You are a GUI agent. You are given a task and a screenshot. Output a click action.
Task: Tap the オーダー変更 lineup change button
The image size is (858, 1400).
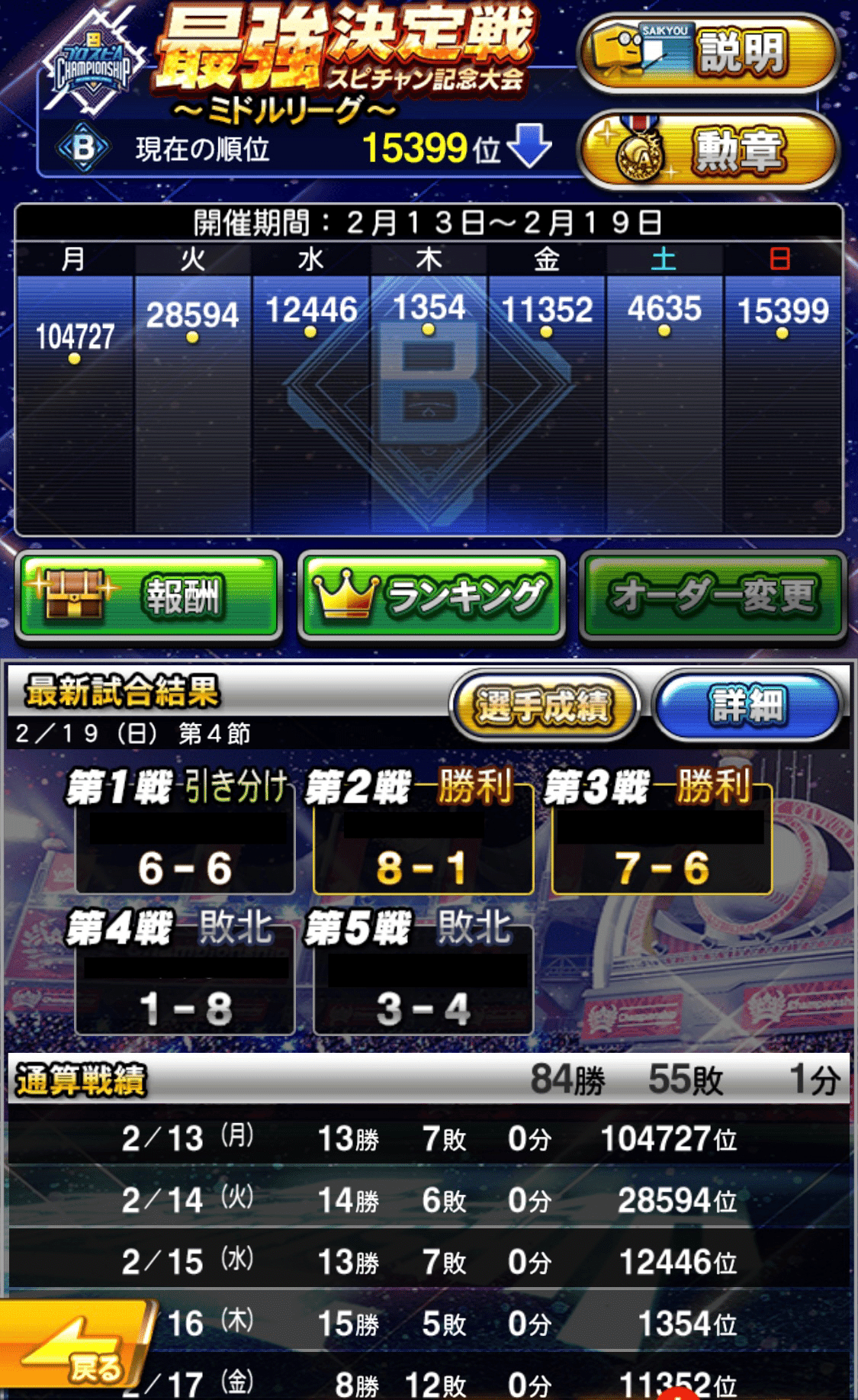point(713,595)
